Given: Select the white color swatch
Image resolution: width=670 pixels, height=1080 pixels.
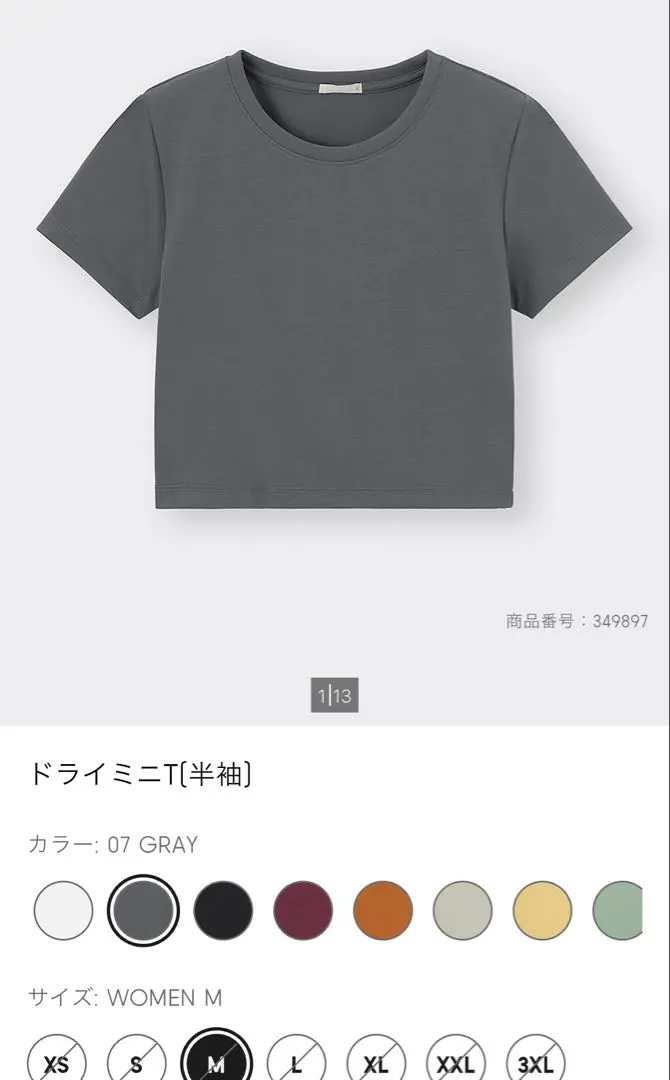Looking at the screenshot, I should (x=63, y=911).
